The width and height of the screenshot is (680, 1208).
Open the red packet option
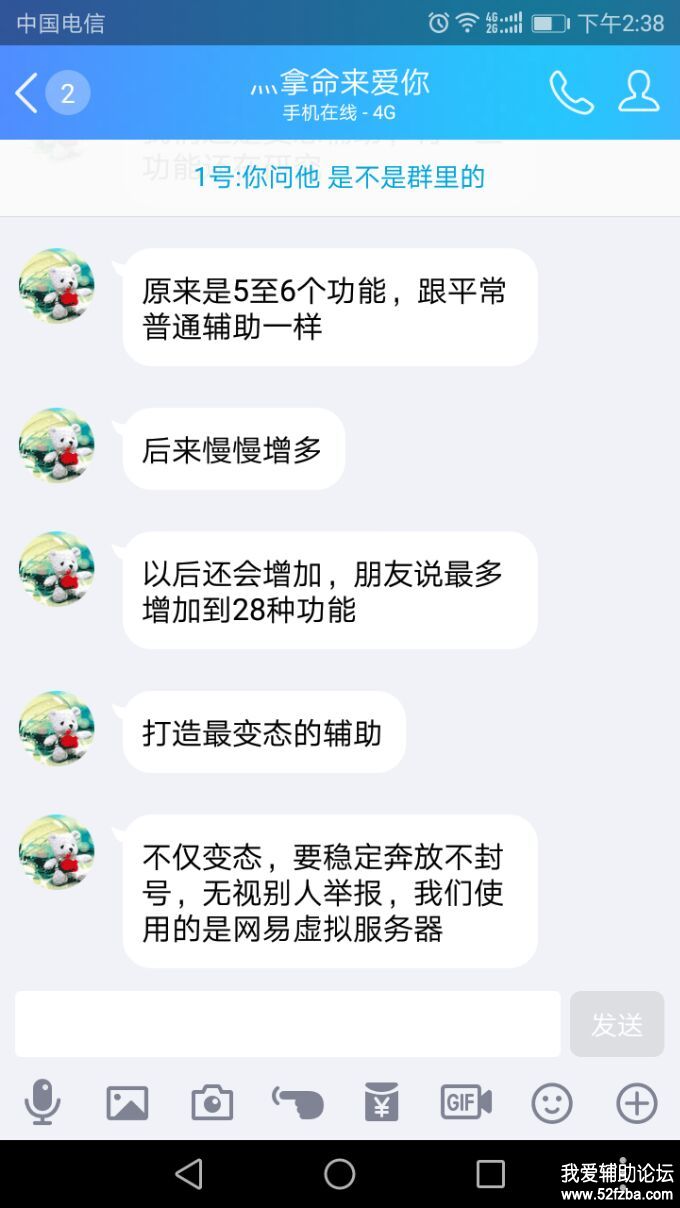[x=381, y=1103]
